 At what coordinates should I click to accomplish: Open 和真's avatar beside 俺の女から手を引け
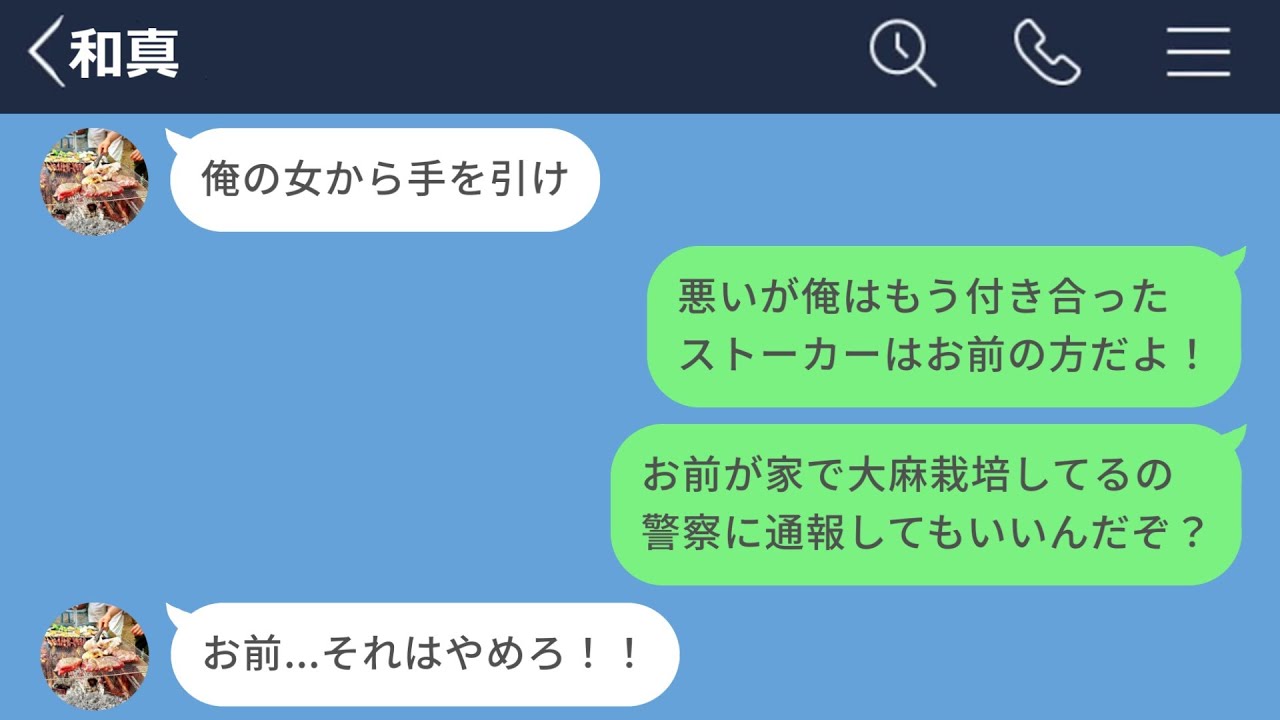click(94, 182)
